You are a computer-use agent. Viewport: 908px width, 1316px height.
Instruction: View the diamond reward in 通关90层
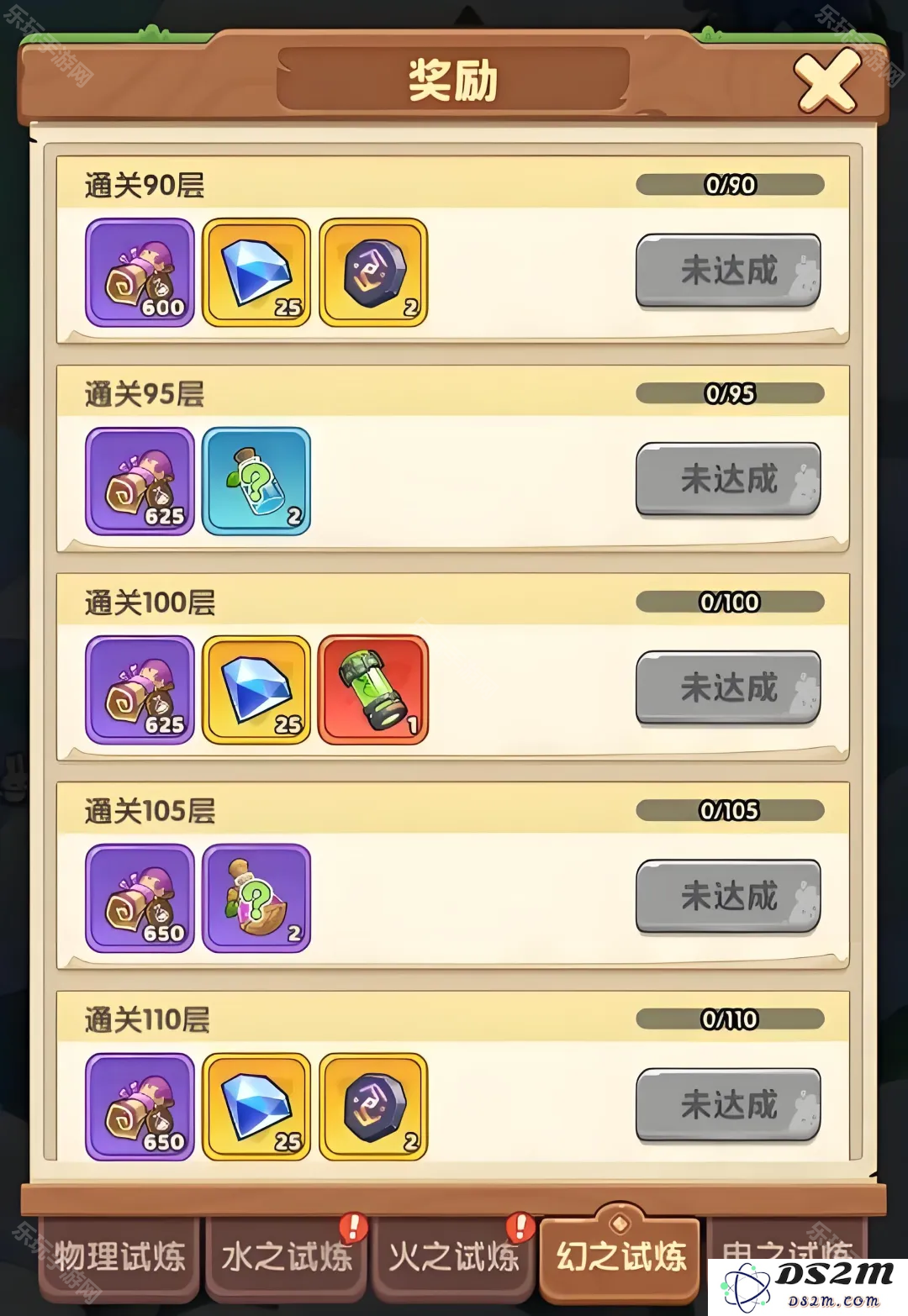(x=256, y=272)
